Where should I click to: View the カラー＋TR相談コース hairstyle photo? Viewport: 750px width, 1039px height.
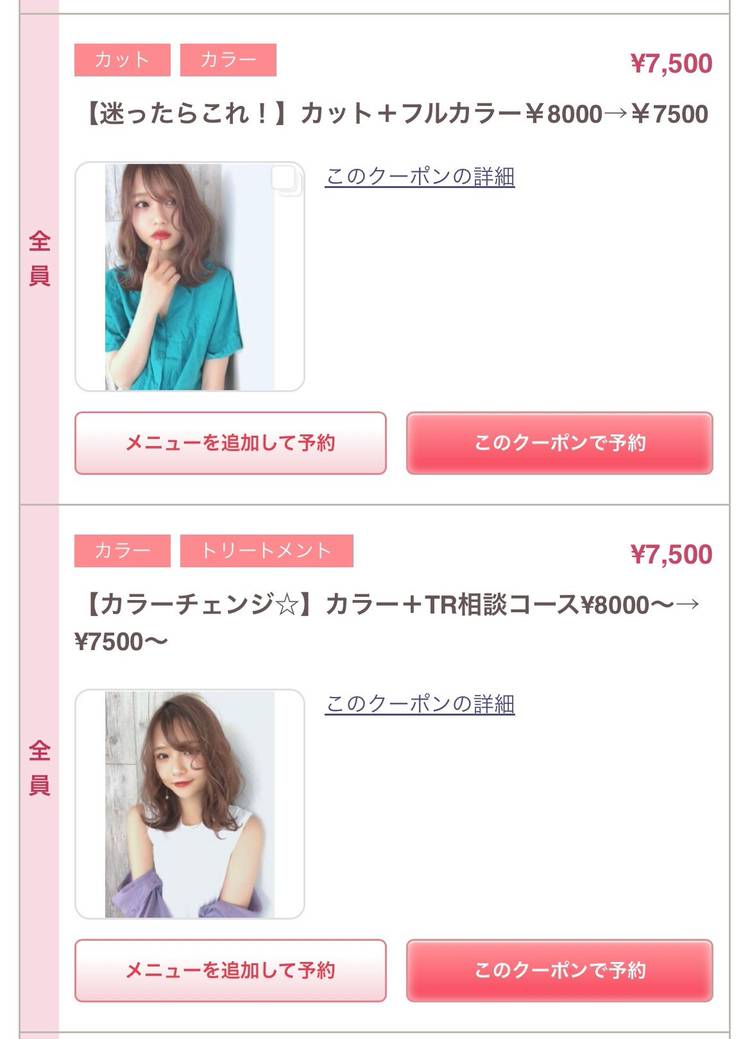[x=190, y=804]
